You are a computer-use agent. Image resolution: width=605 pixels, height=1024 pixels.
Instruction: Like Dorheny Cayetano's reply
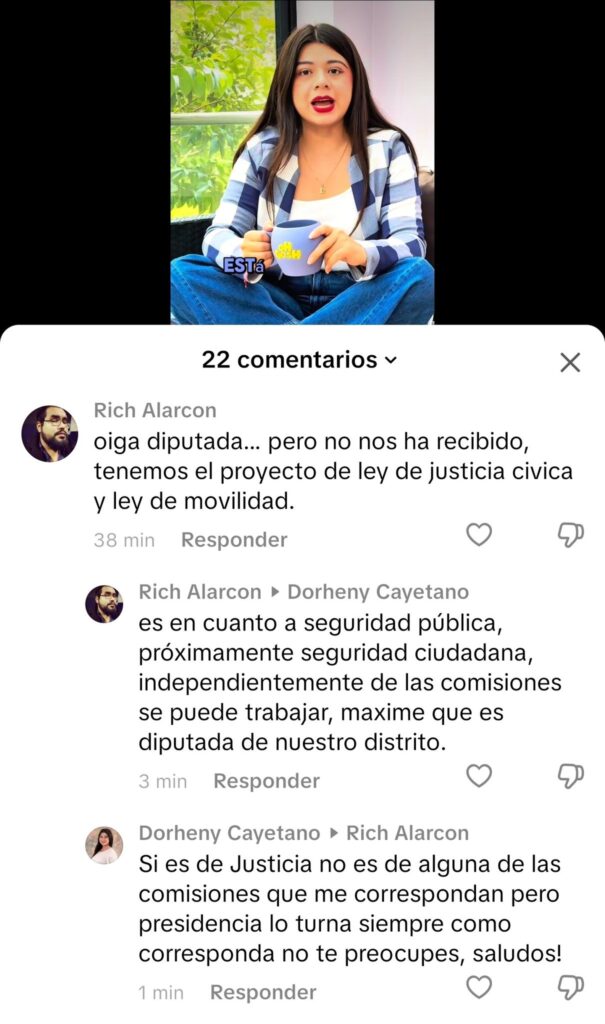480,988
